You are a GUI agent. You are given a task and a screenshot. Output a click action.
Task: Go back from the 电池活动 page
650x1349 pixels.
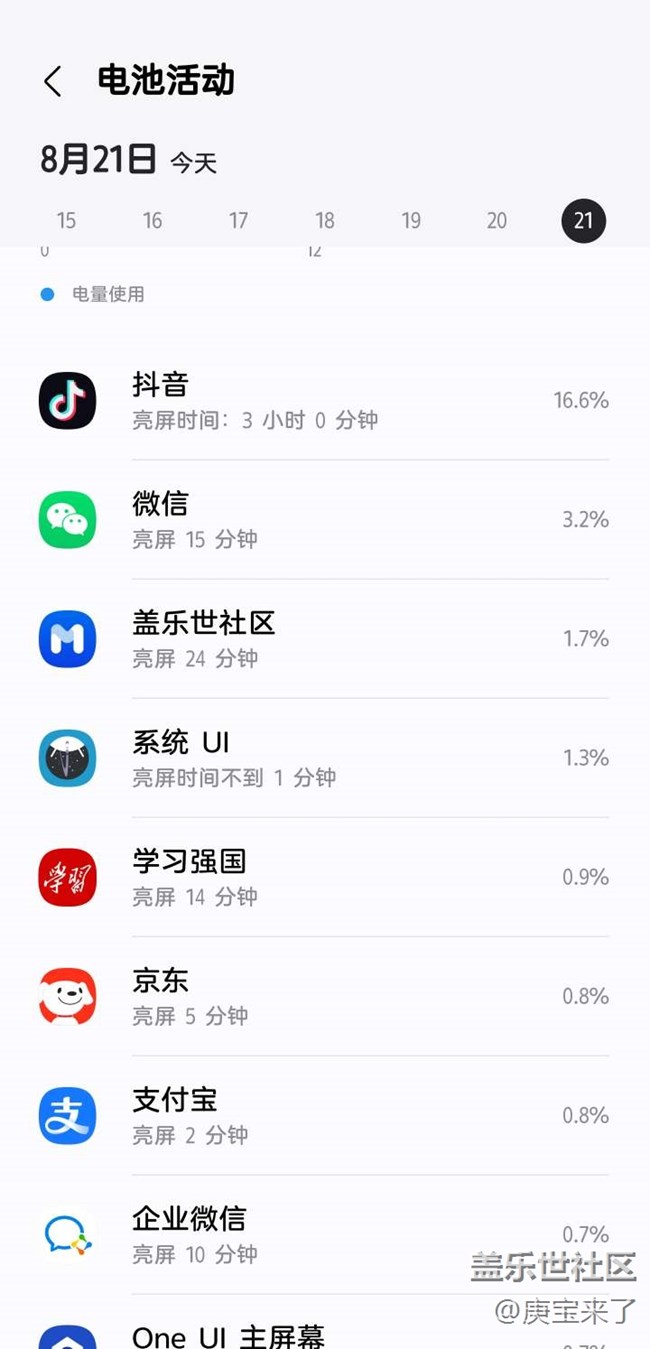[x=53, y=81]
